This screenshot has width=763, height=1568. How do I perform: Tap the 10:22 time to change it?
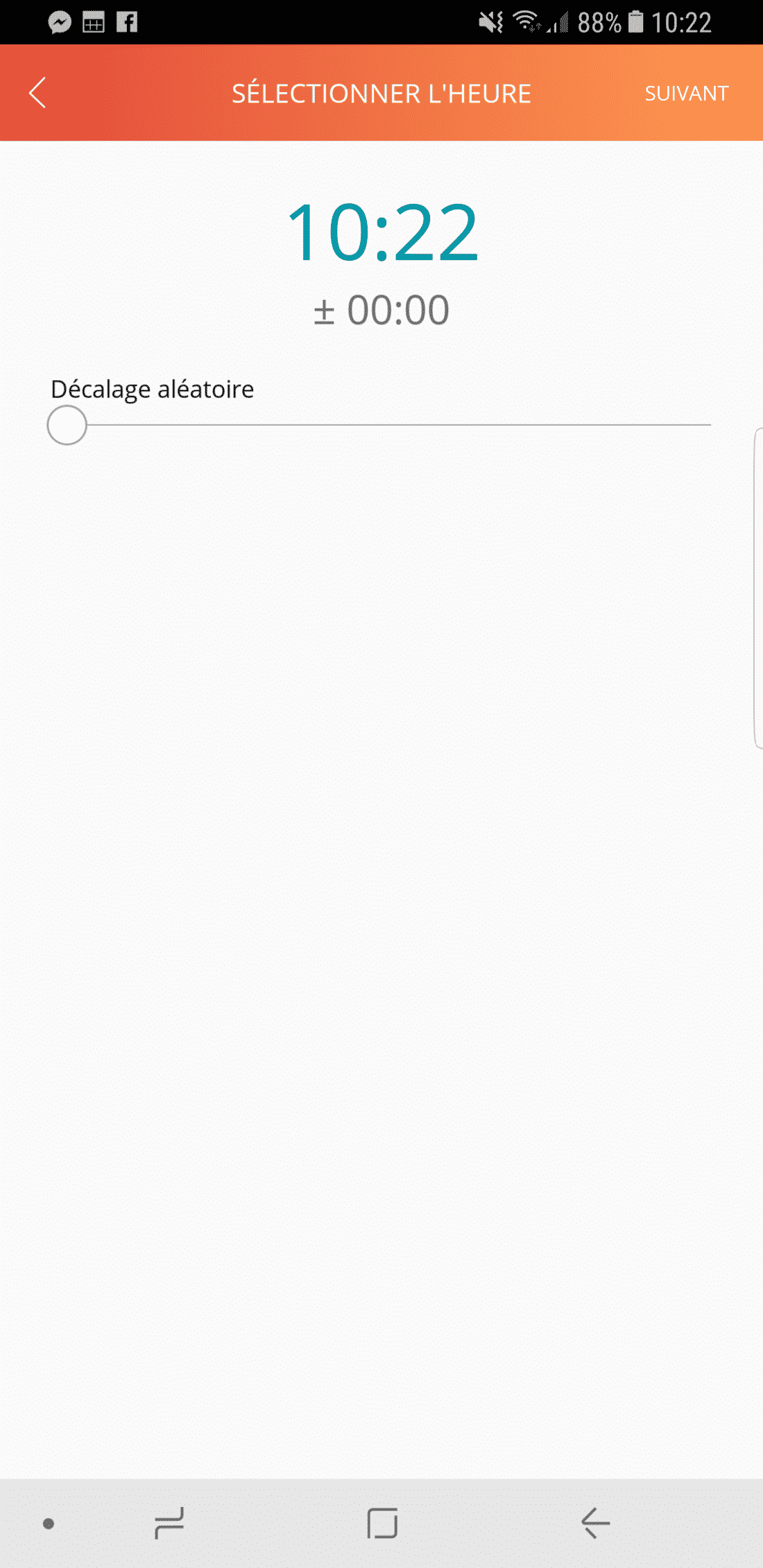coord(382,232)
